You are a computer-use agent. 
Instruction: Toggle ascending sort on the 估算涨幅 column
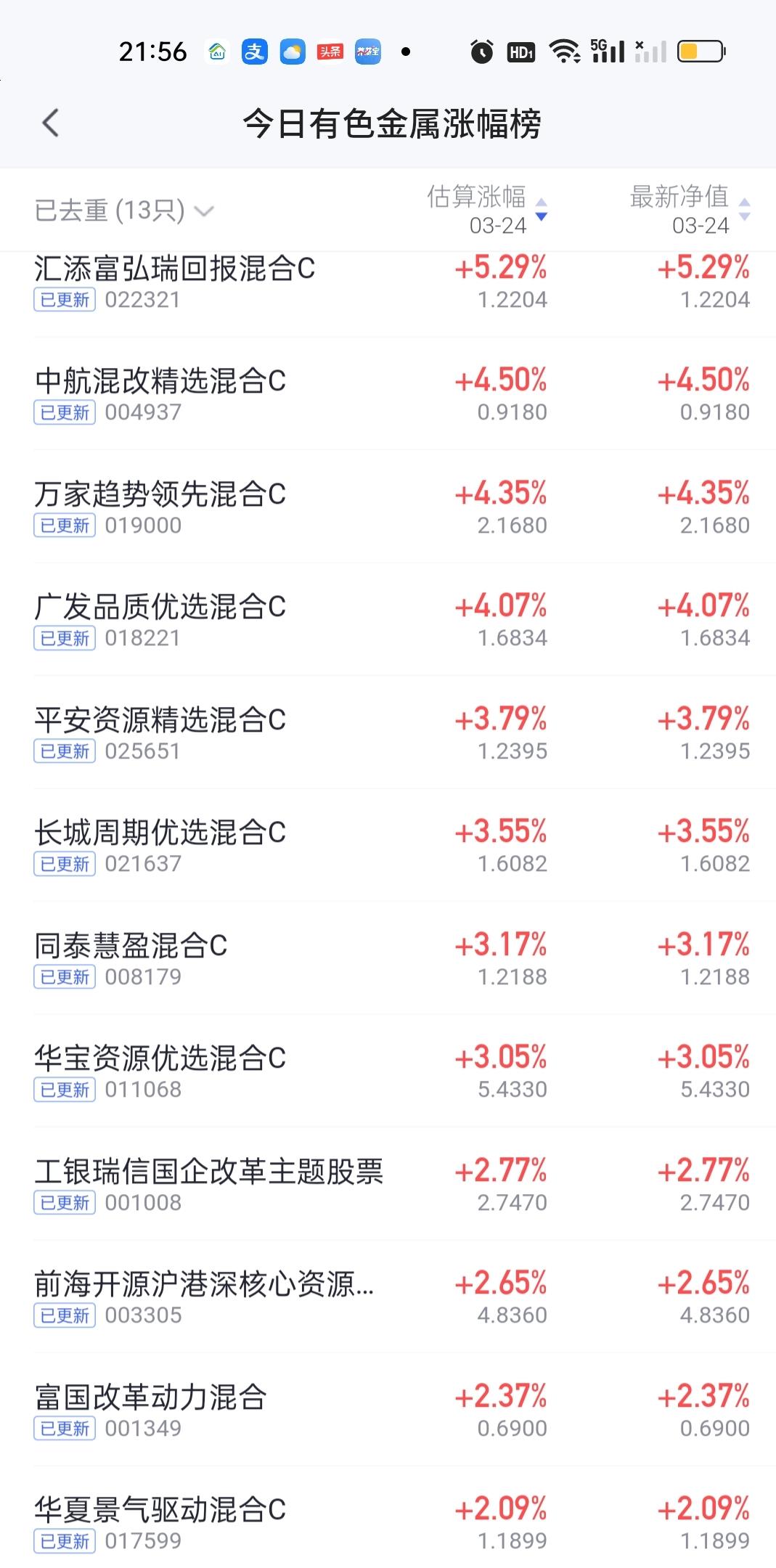click(x=541, y=204)
